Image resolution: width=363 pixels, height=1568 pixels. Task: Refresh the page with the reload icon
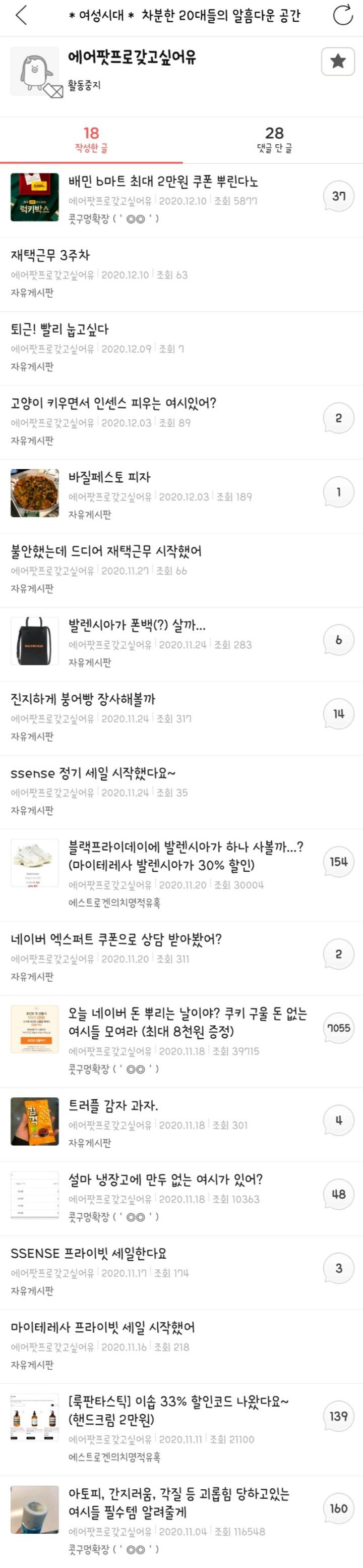point(342,15)
